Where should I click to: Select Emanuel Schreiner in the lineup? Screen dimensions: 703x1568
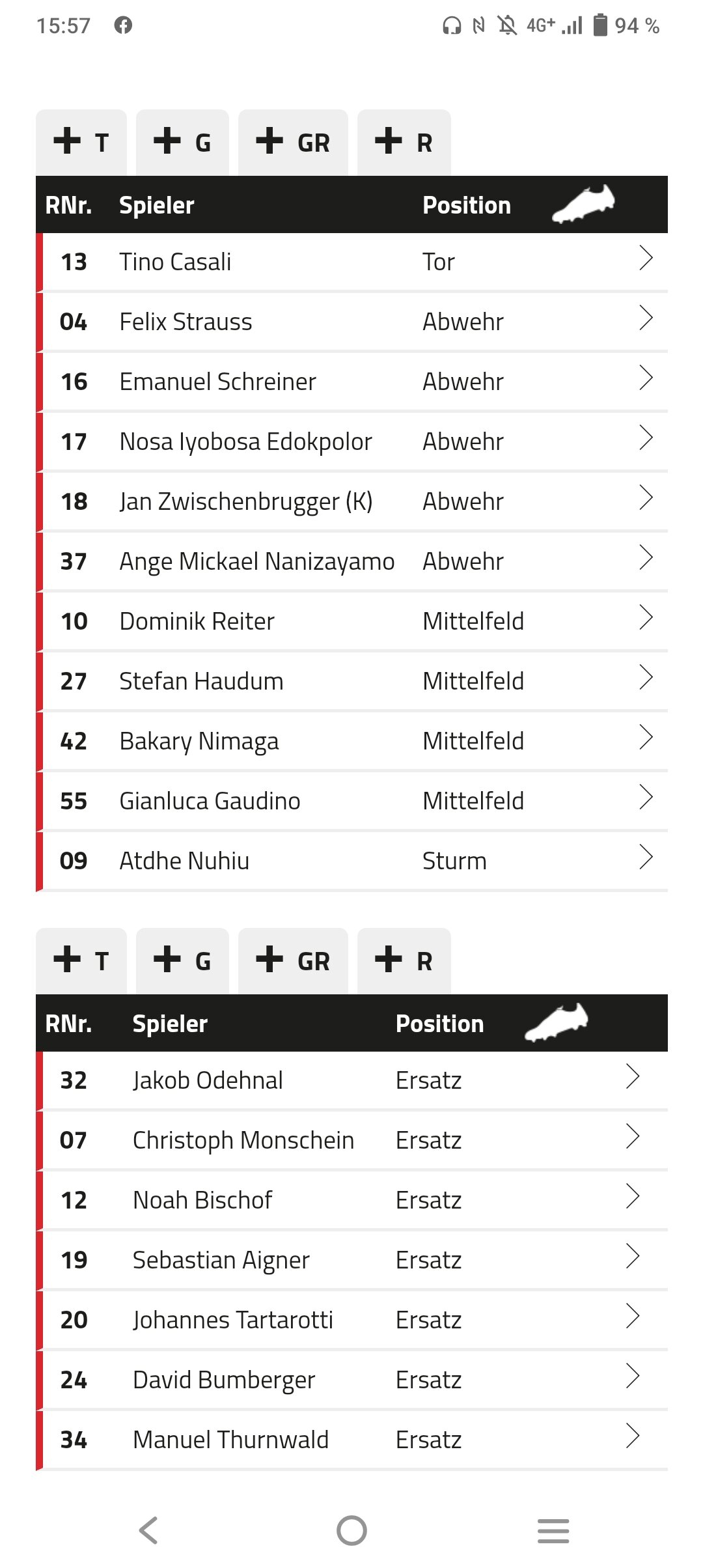point(351,382)
